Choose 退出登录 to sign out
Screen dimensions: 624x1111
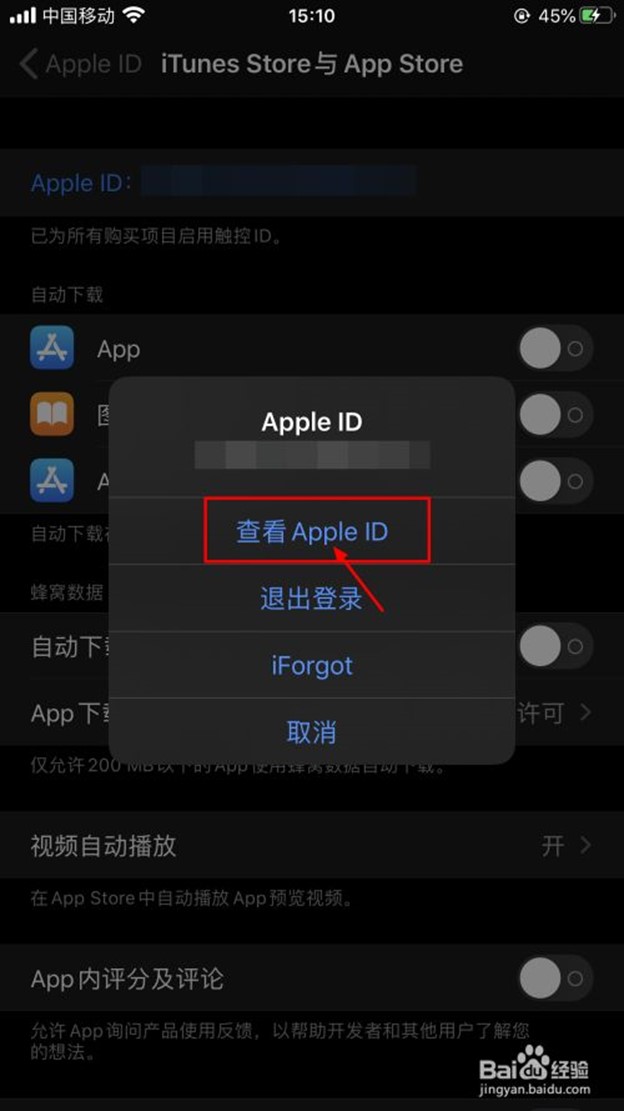point(312,598)
